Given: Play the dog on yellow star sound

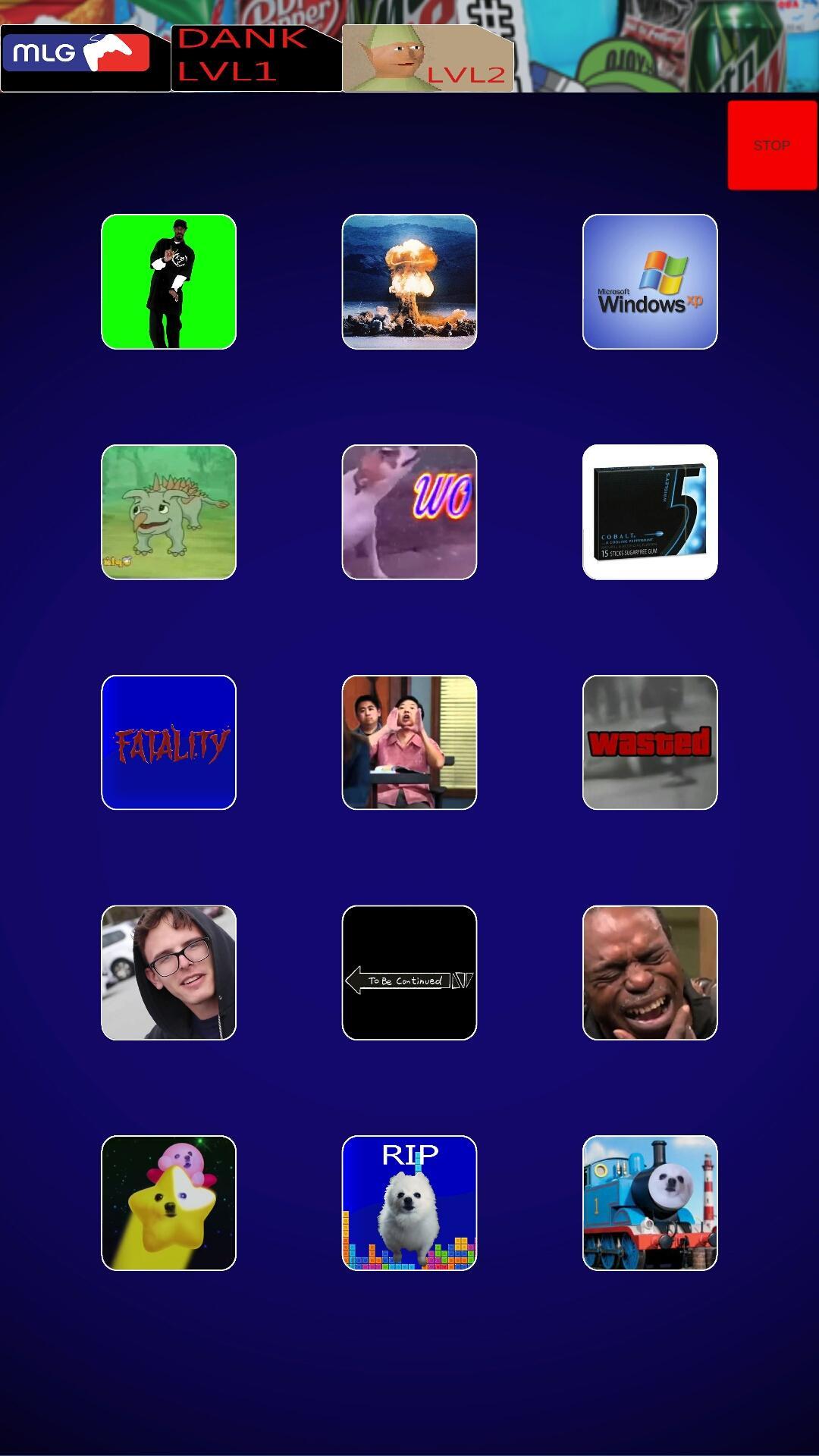Looking at the screenshot, I should point(168,1203).
